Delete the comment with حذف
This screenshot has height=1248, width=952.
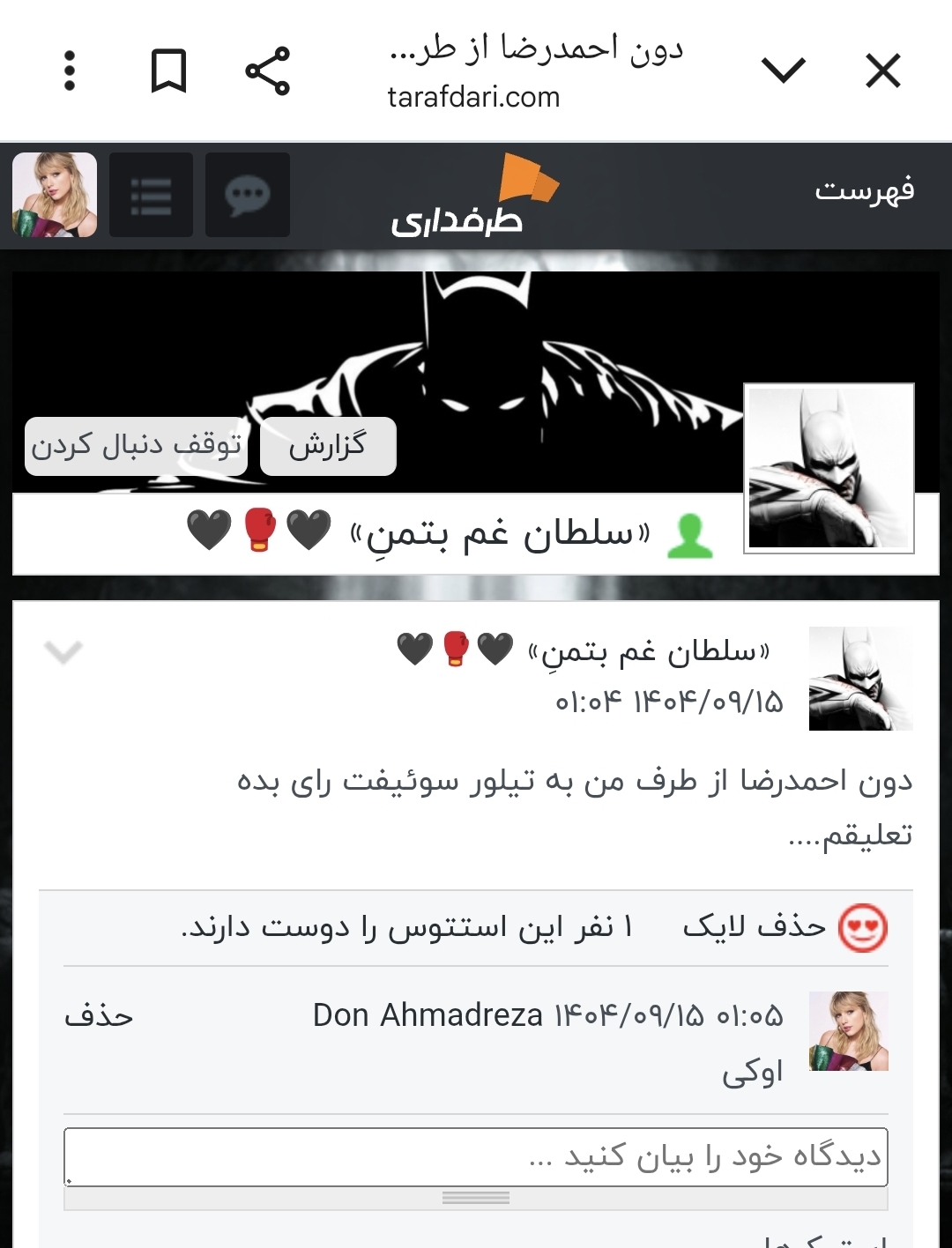(x=99, y=1016)
